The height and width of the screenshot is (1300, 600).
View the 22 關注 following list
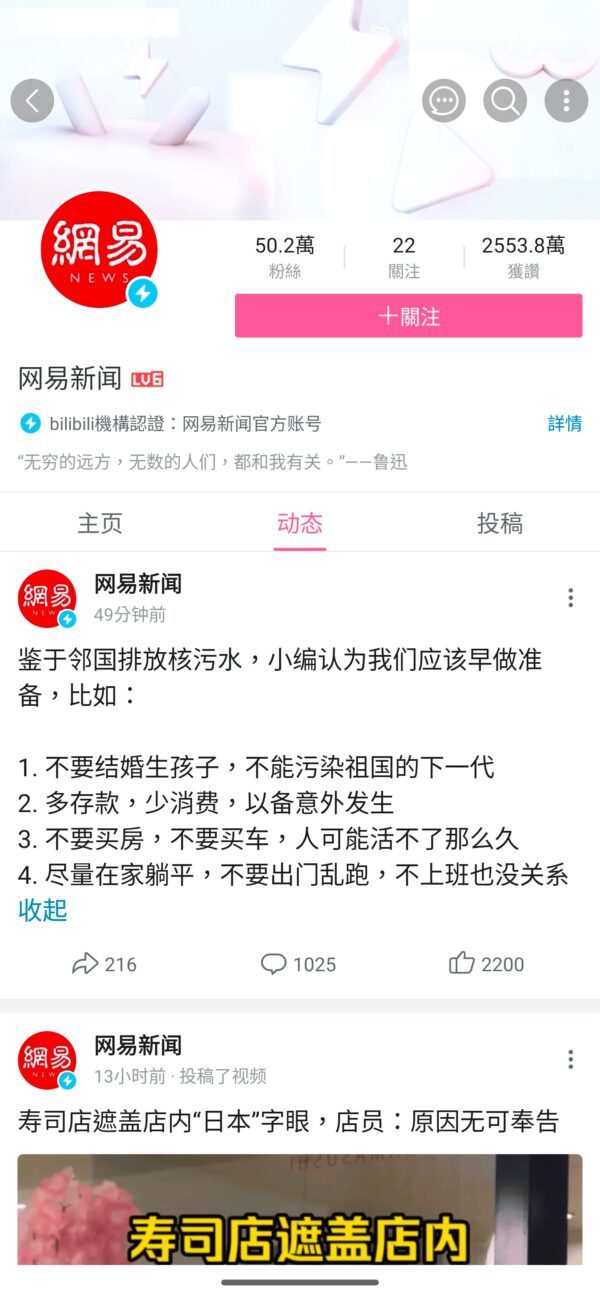pos(404,257)
